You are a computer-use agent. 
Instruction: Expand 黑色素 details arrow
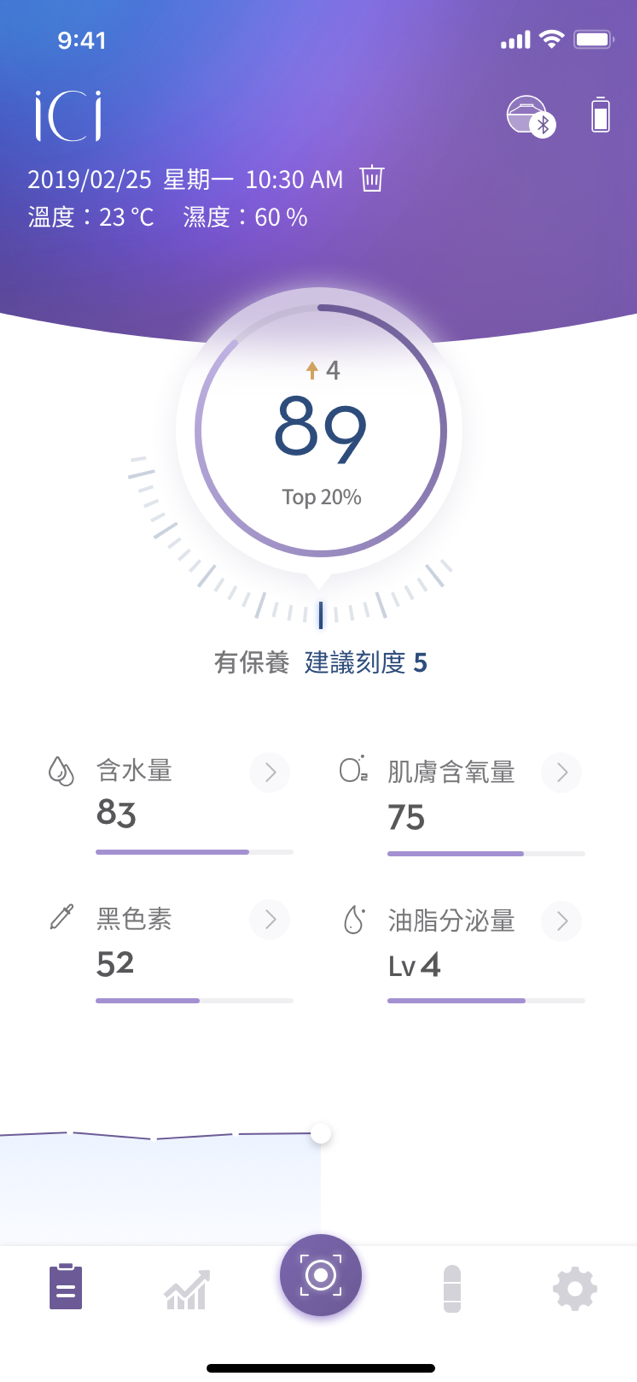coord(270,920)
